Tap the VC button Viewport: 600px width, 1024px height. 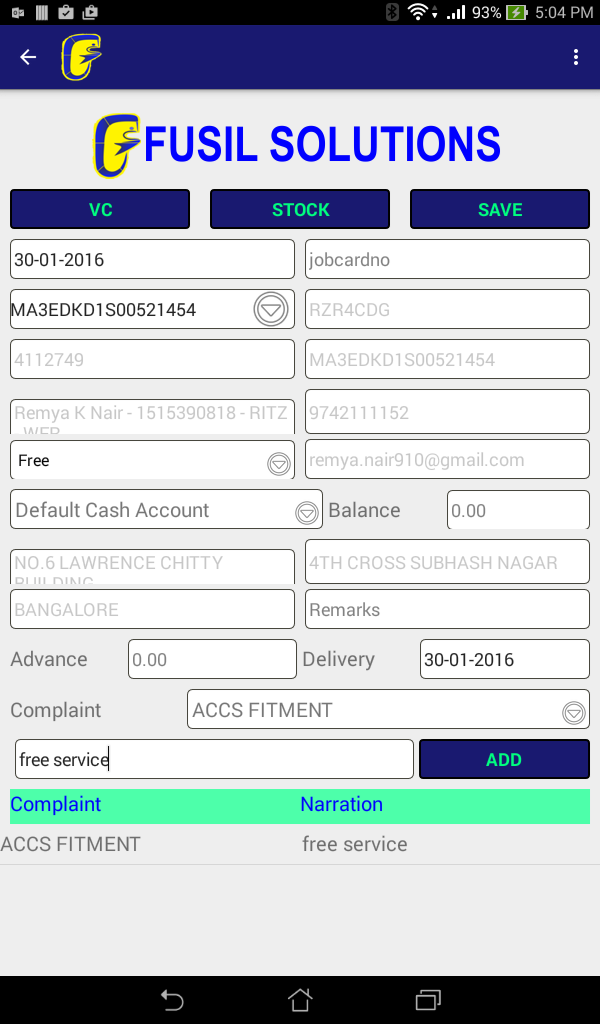(x=100, y=209)
